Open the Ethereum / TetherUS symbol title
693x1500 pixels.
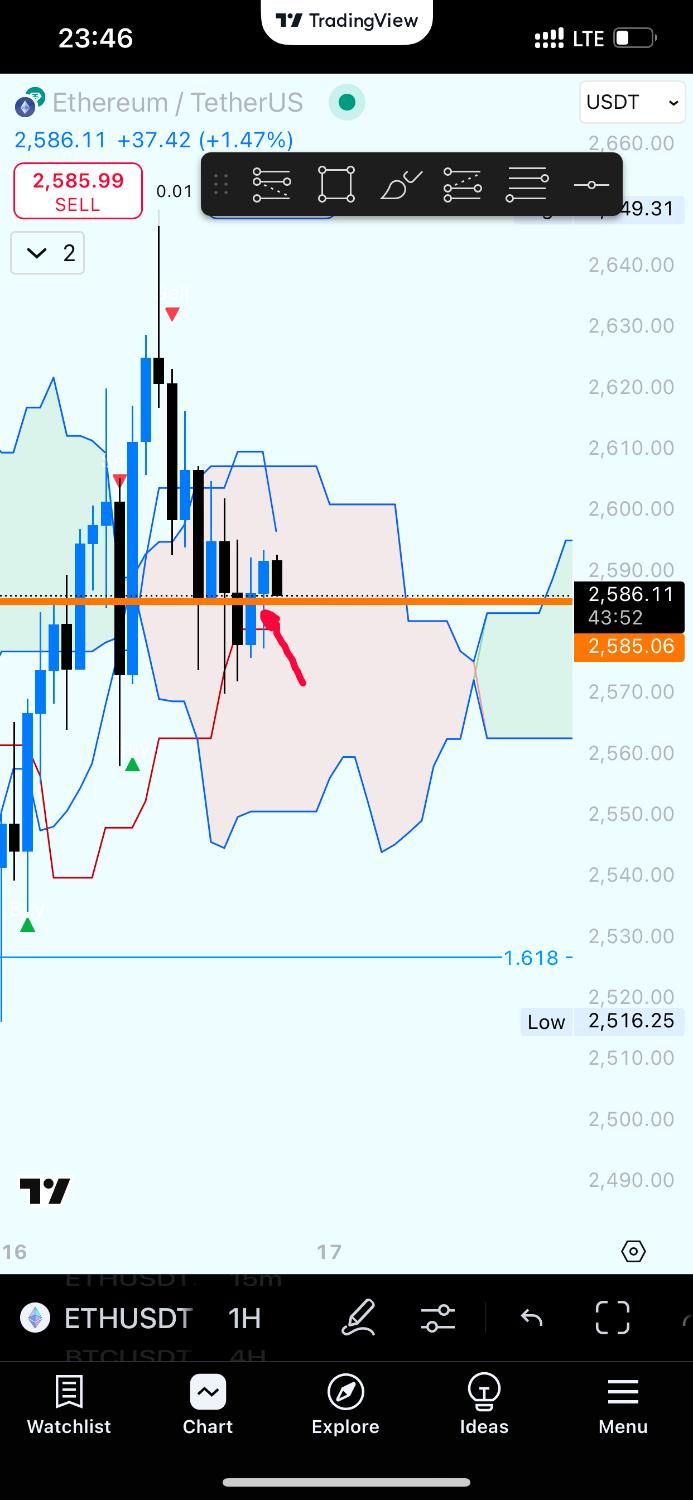pos(177,102)
